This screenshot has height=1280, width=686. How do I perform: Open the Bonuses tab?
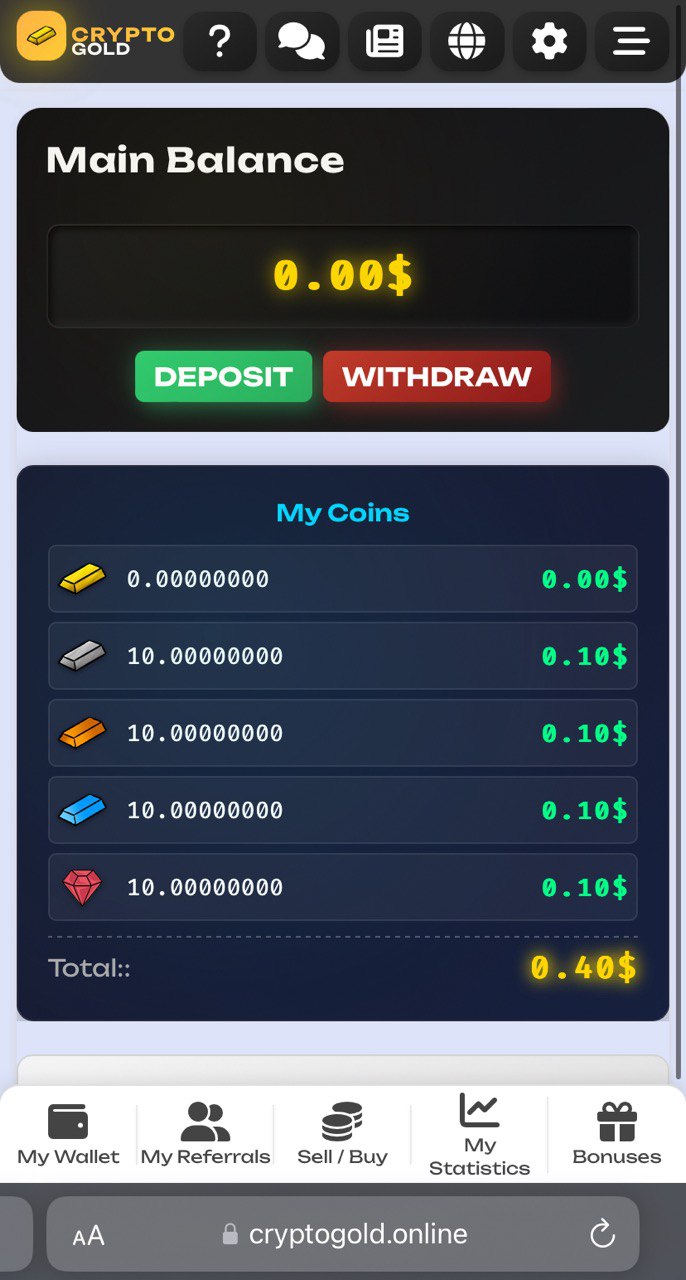pos(616,1134)
